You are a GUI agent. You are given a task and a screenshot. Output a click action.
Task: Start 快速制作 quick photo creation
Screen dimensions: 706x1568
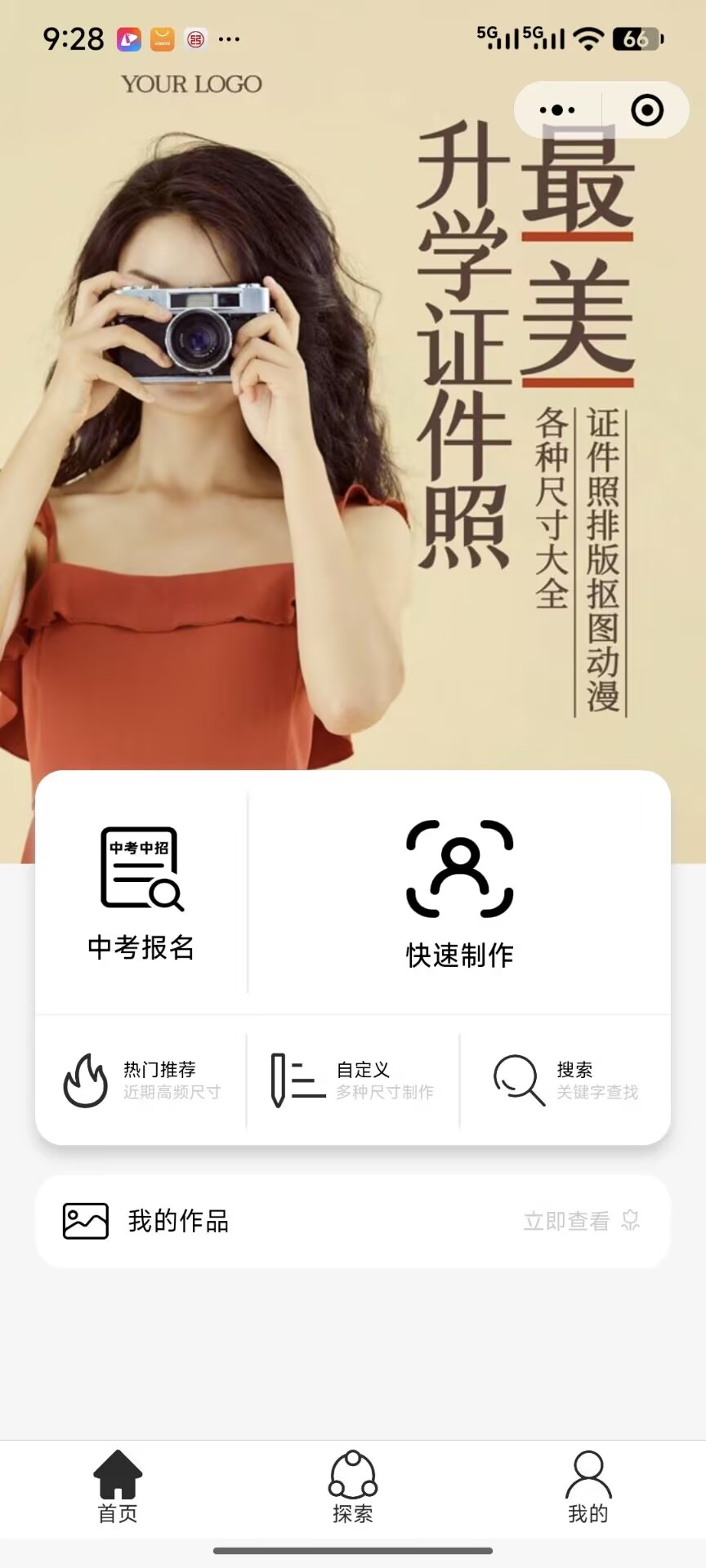pyautogui.click(x=459, y=893)
